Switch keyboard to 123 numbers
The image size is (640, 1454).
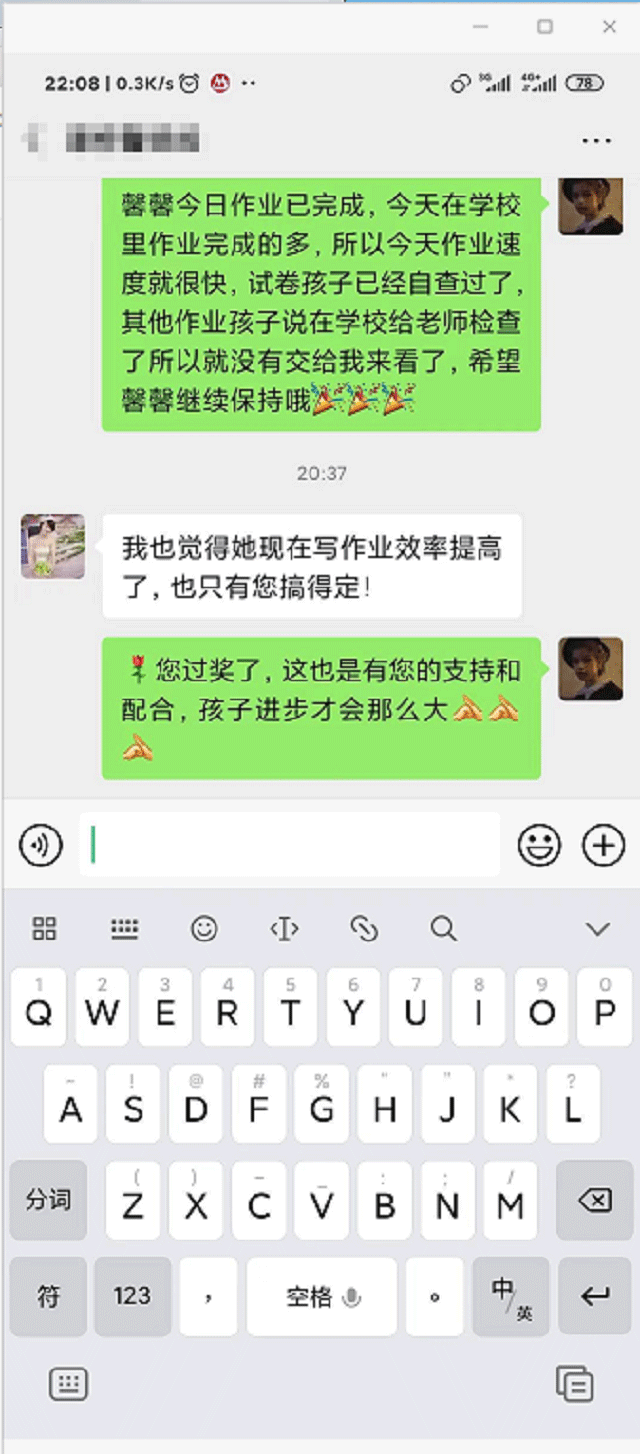coord(132,1296)
